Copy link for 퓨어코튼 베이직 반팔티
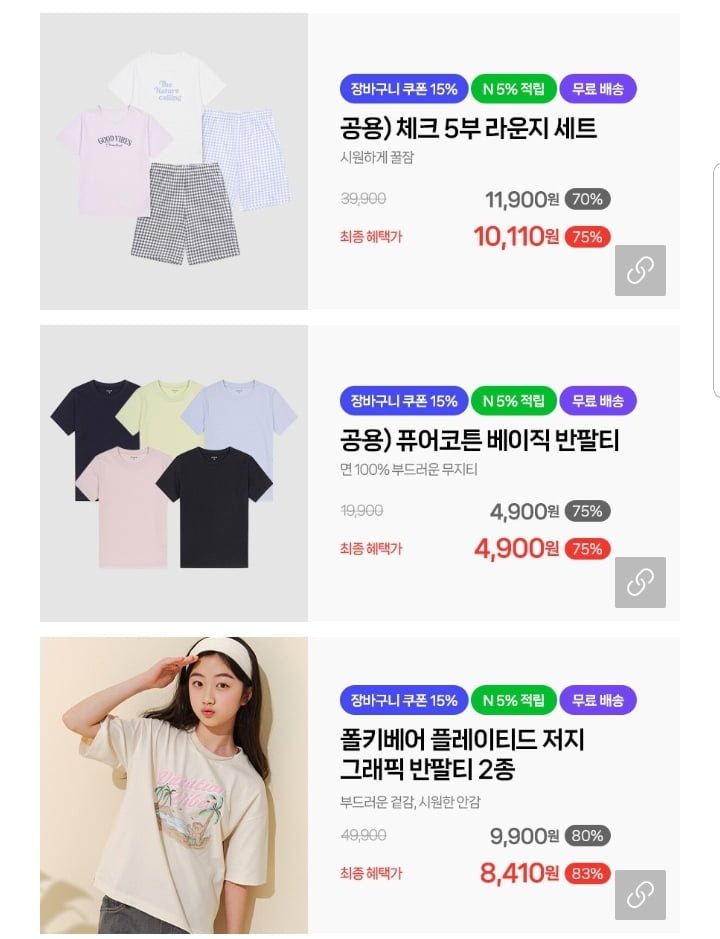 tap(640, 582)
